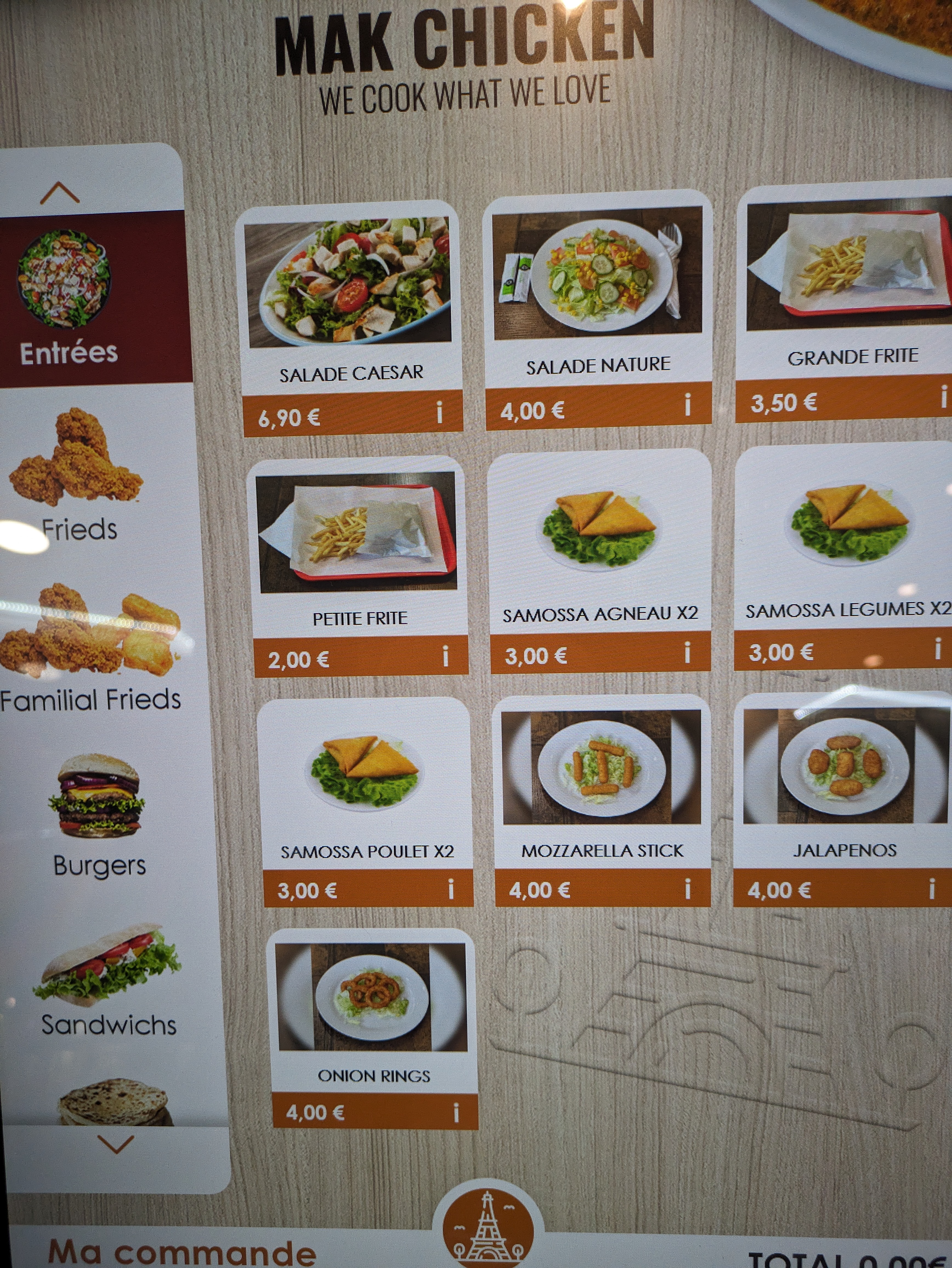Image resolution: width=952 pixels, height=1268 pixels.
Task: Add Samossa Poulet X2
Action: (366, 803)
